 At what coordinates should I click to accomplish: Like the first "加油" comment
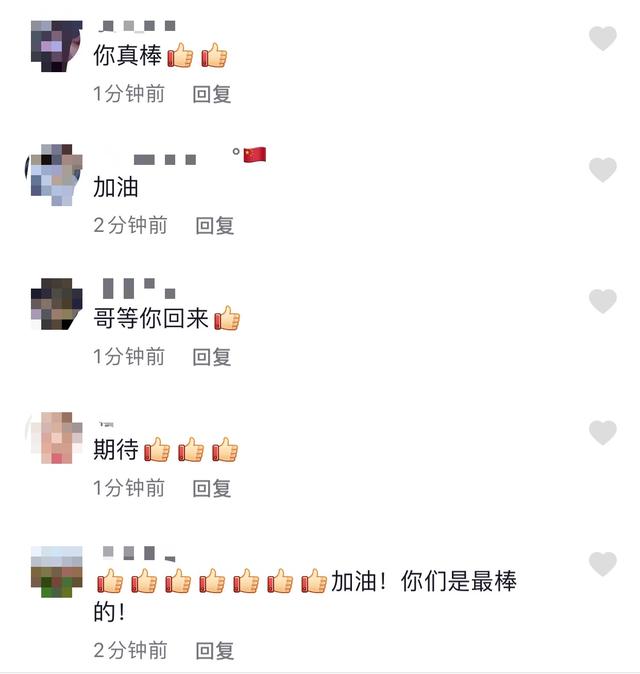[602, 170]
